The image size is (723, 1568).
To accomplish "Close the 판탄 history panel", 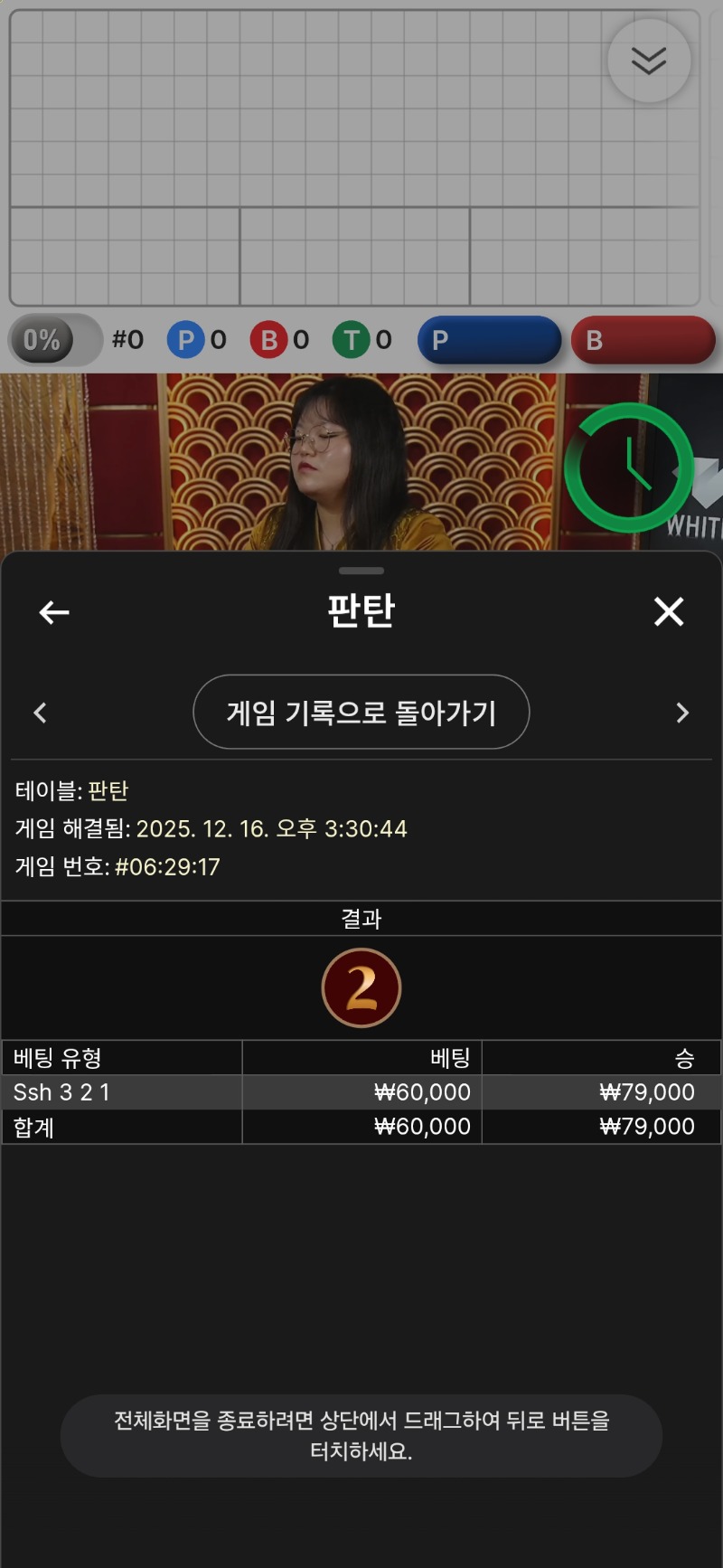I will [669, 612].
